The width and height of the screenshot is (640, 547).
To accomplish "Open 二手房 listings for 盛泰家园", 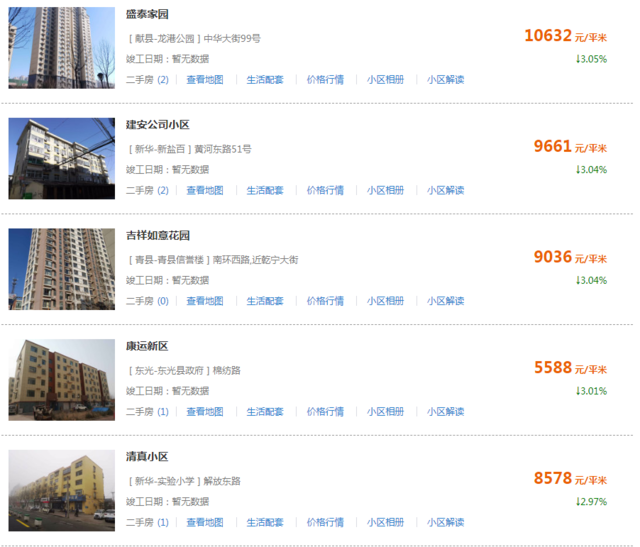I will 147,80.
